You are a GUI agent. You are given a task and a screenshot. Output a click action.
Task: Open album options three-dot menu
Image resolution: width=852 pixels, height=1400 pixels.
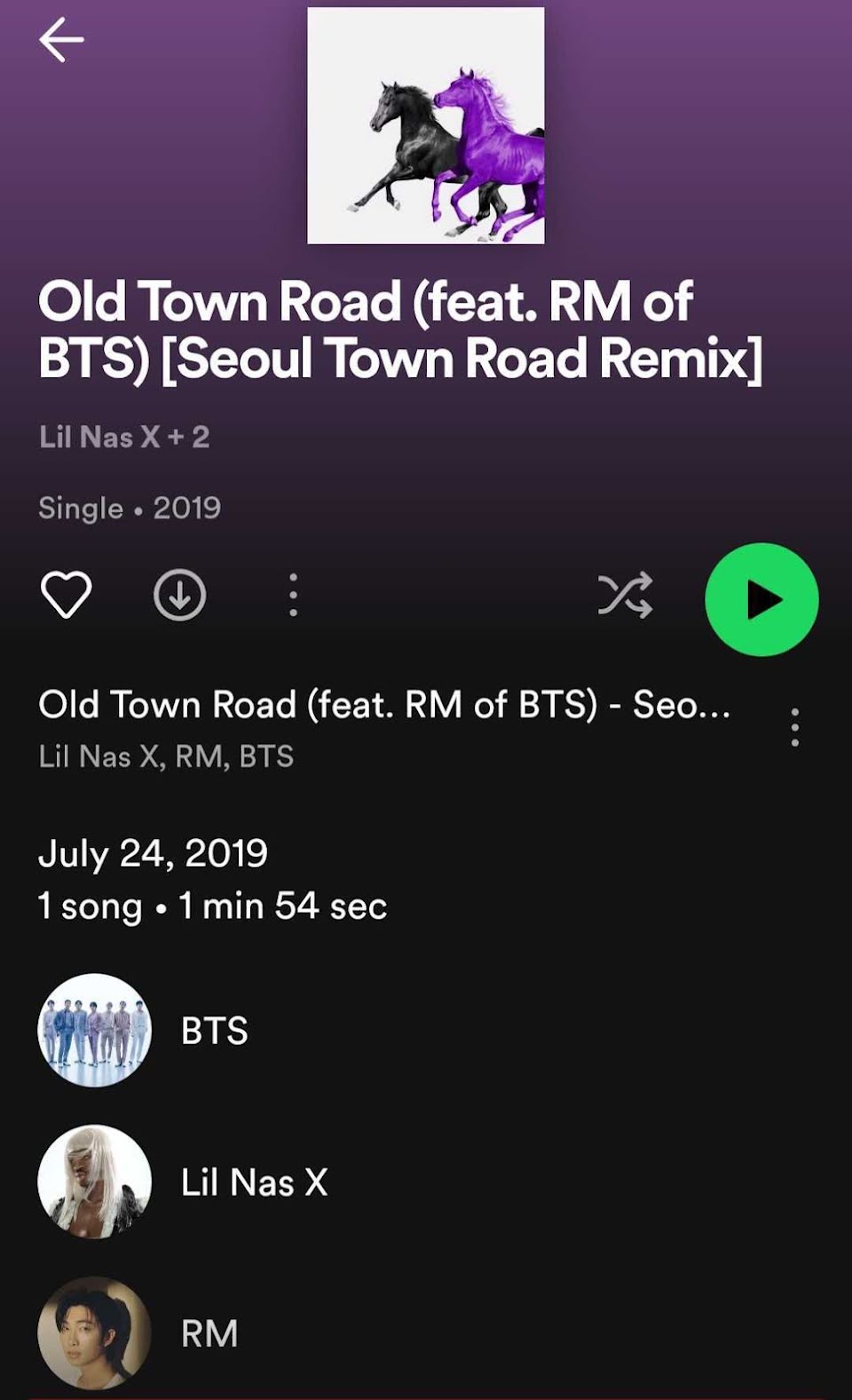point(293,595)
